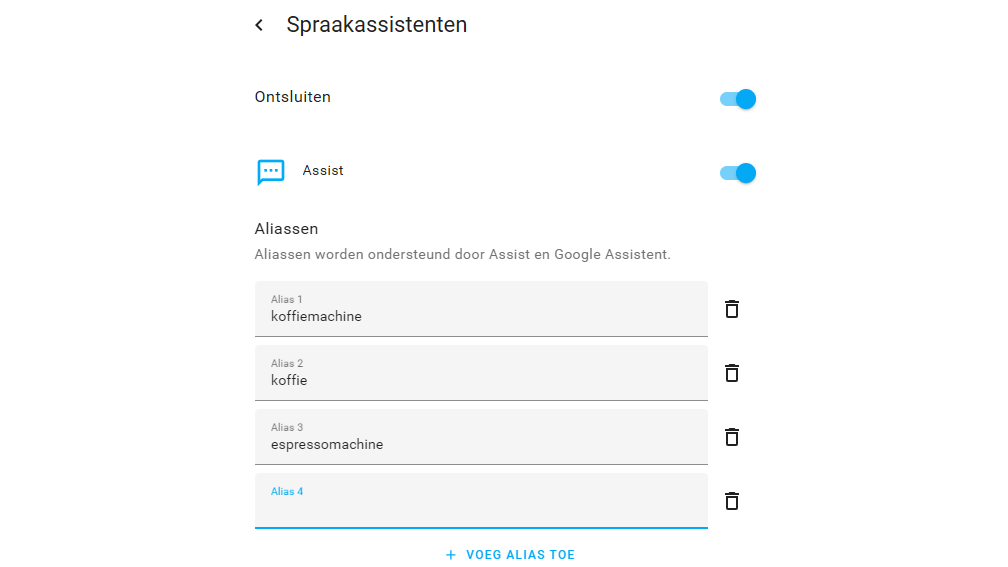Image resolution: width=1008 pixels, height=567 pixels.
Task: Delete alias koffie
Action: 732,373
